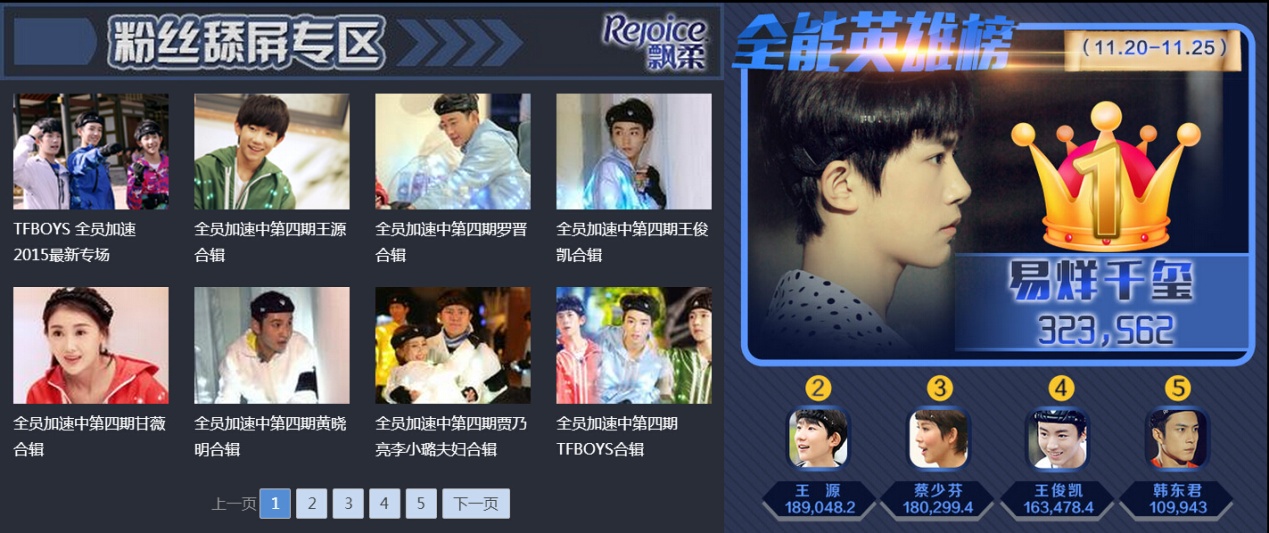Image resolution: width=1269 pixels, height=533 pixels.
Task: Open the 黄晓明合辑 video thumbnail
Action: pyautogui.click(x=271, y=345)
